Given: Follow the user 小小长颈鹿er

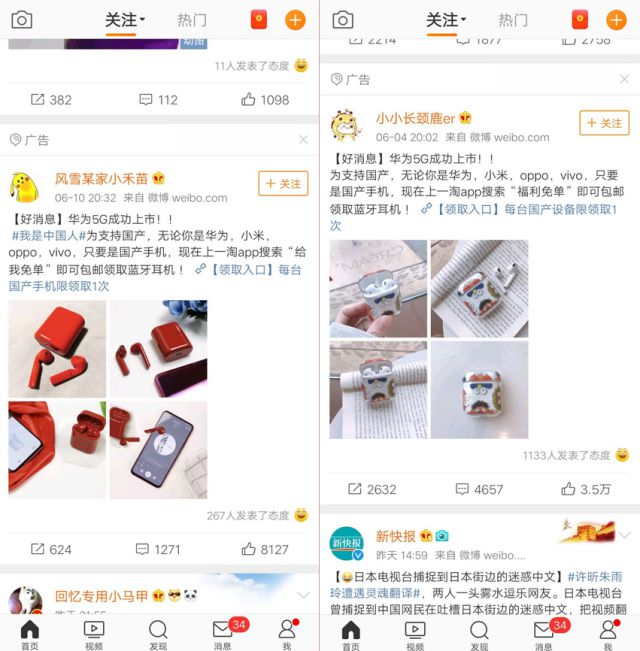Looking at the screenshot, I should (604, 123).
